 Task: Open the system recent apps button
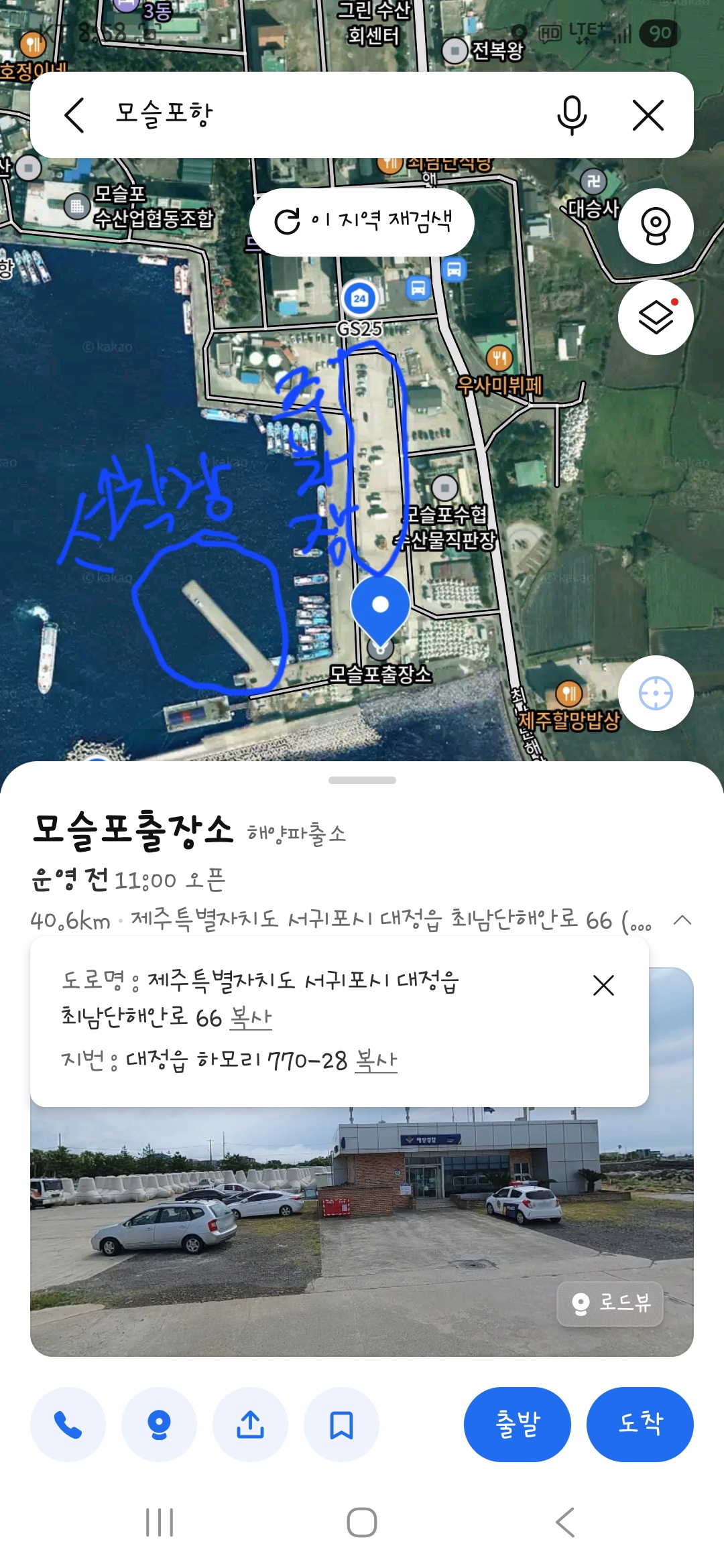[x=160, y=1522]
